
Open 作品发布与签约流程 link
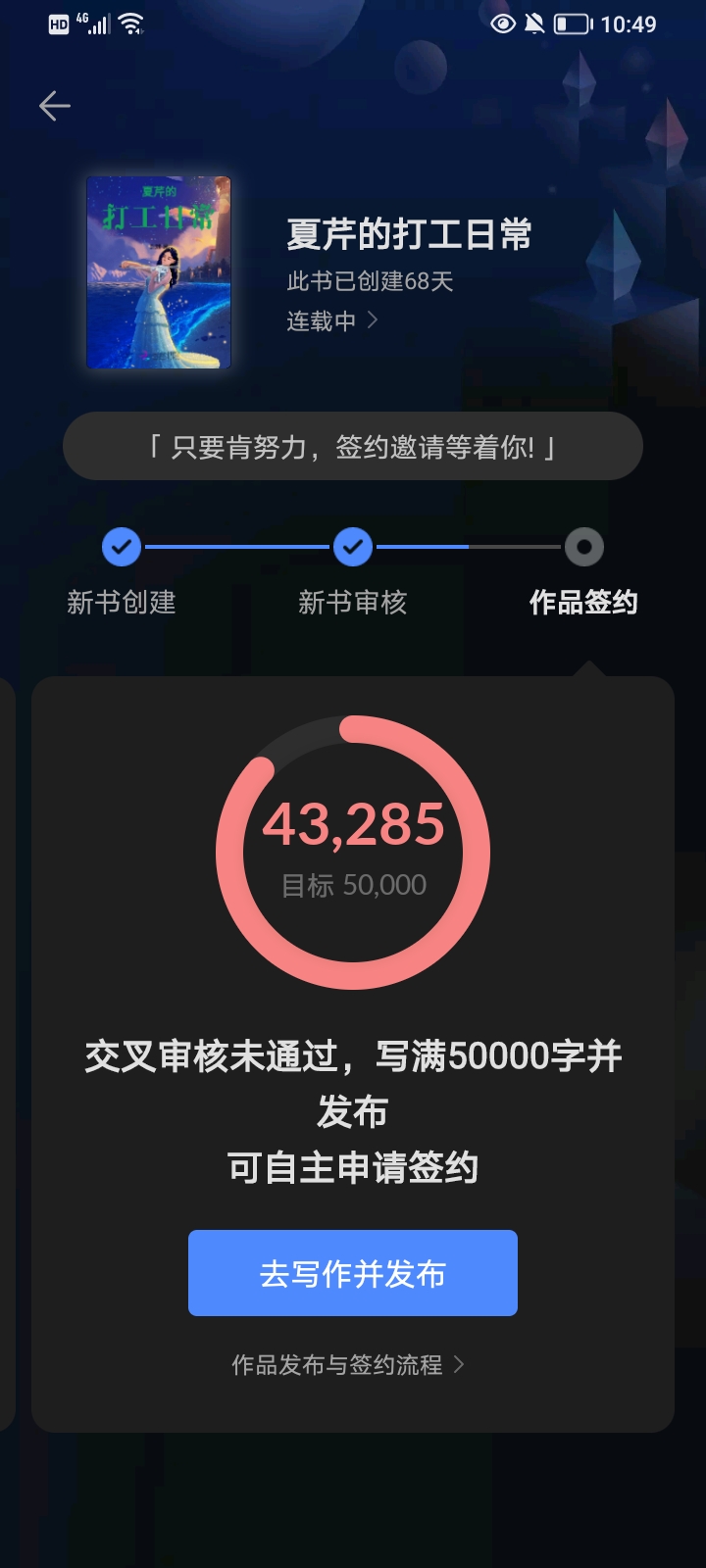348,1365
